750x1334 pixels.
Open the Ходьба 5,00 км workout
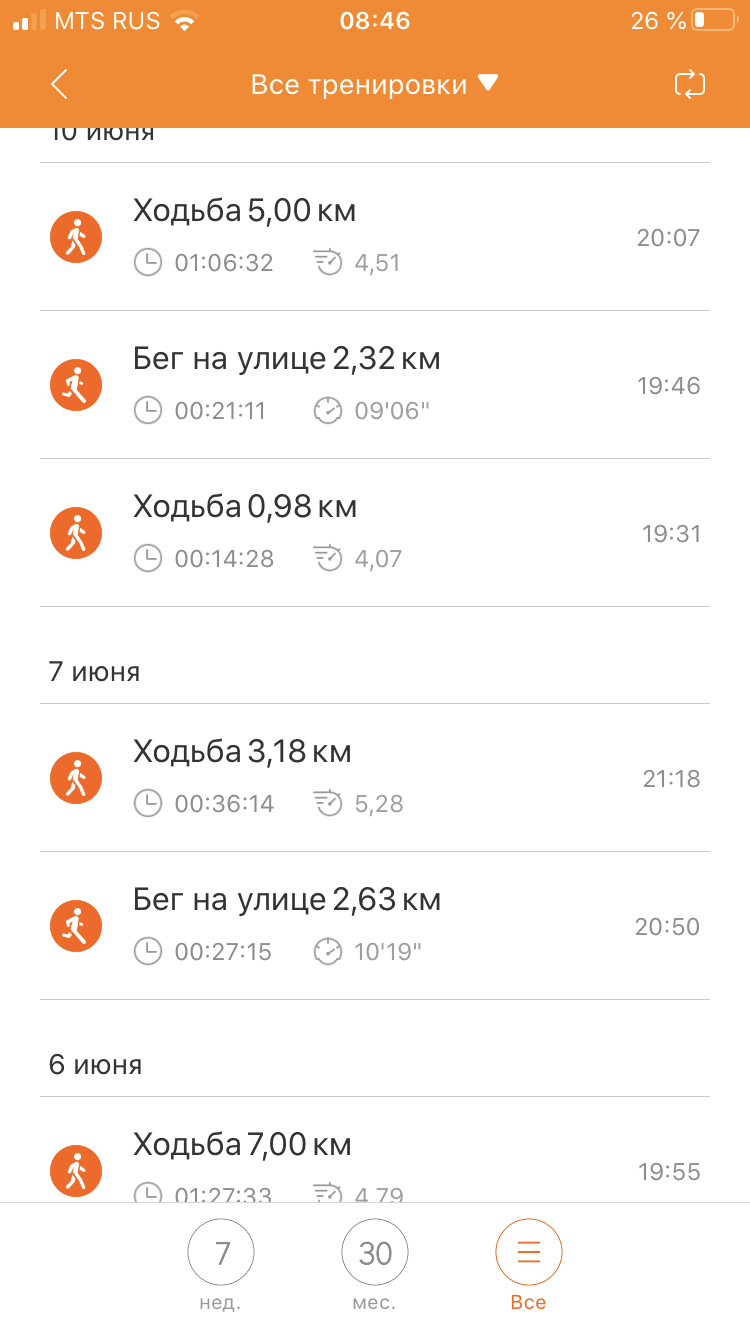click(374, 237)
